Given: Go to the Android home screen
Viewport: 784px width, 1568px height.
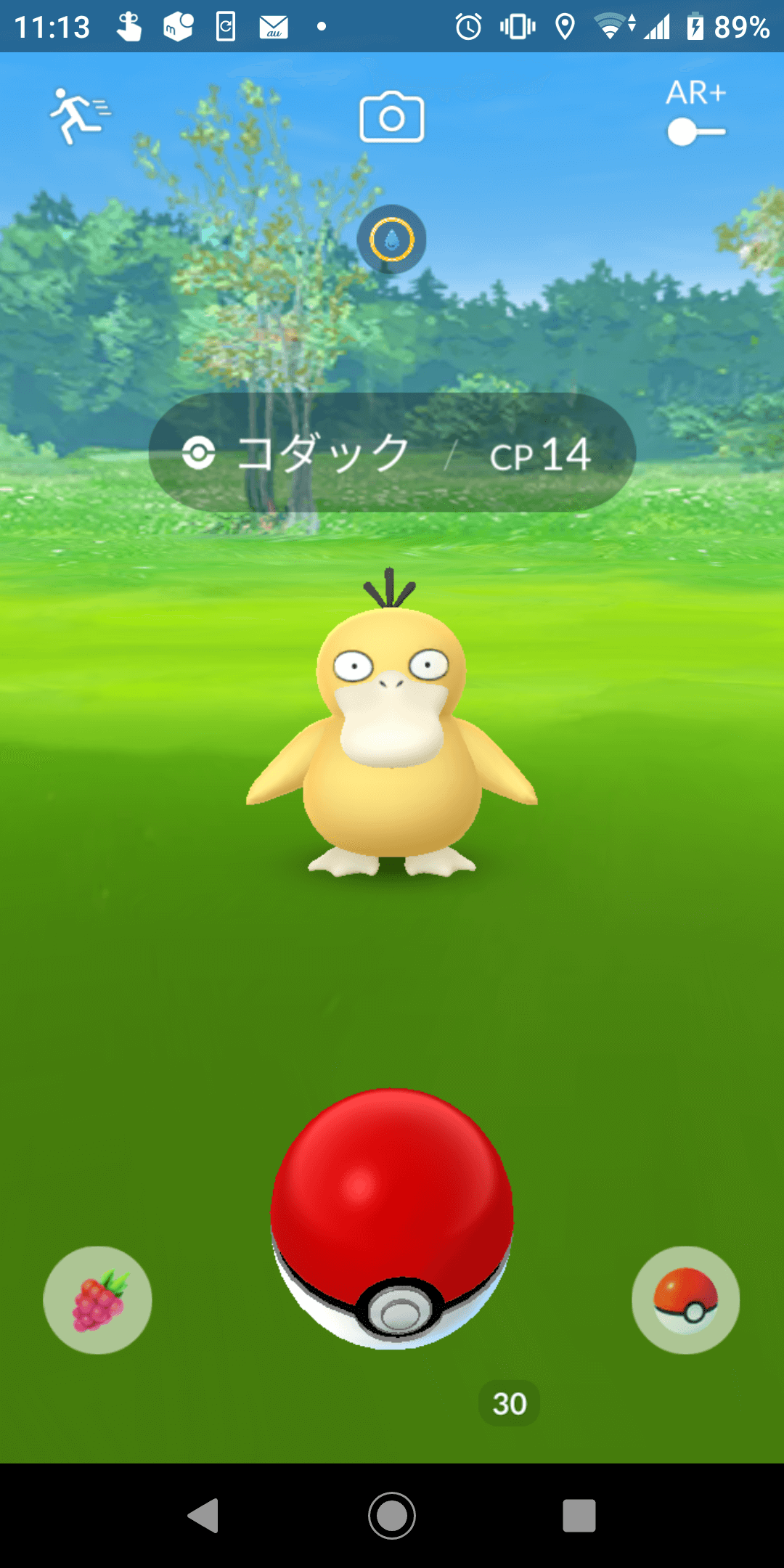Looking at the screenshot, I should 392,1516.
